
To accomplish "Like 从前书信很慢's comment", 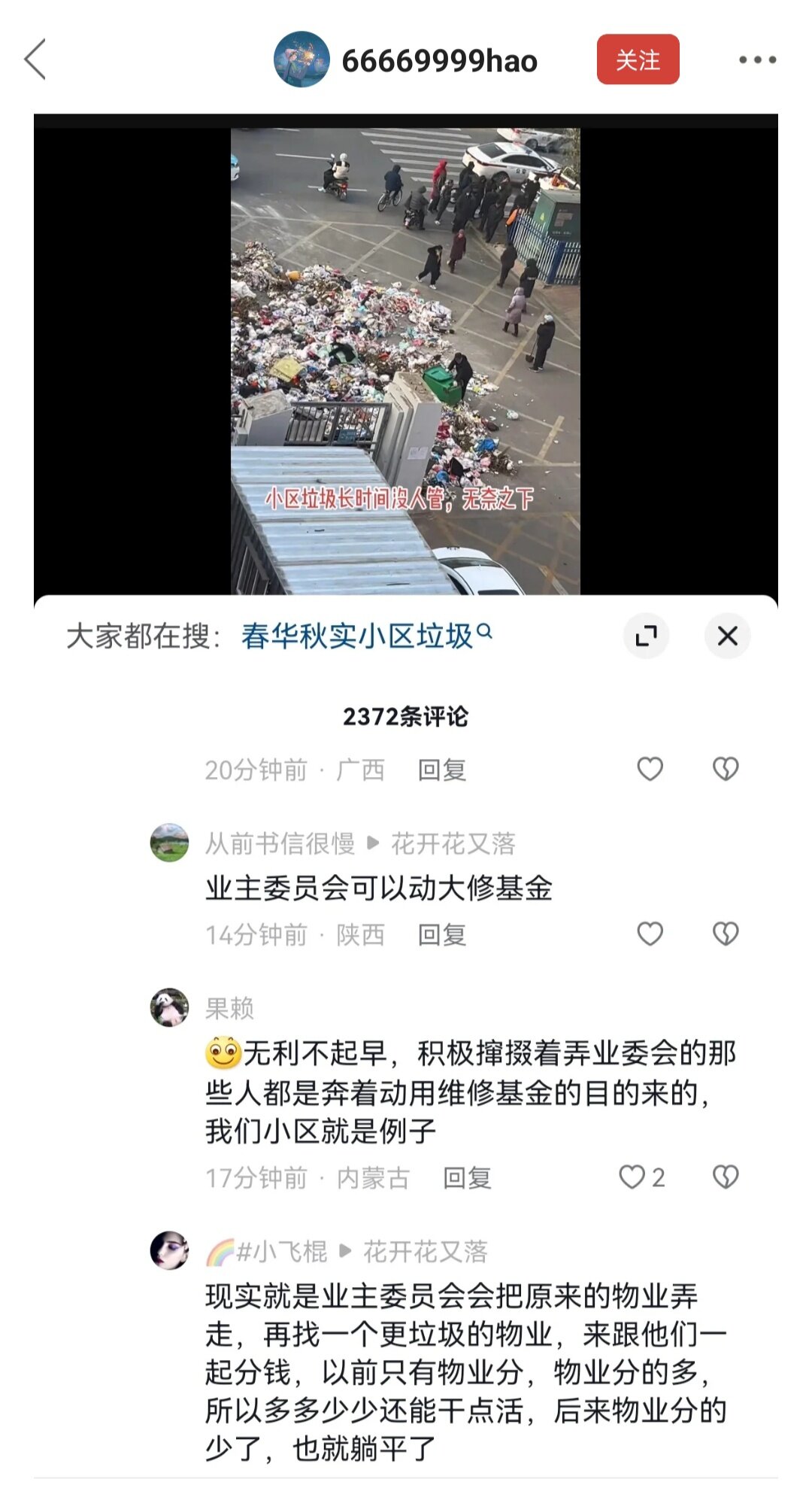I will (650, 934).
